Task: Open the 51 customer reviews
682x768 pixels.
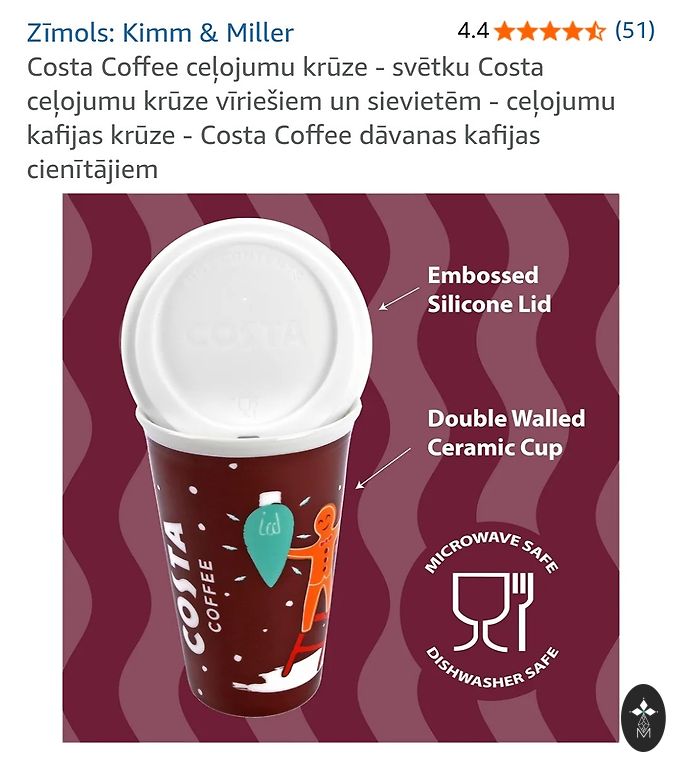Action: [x=634, y=30]
